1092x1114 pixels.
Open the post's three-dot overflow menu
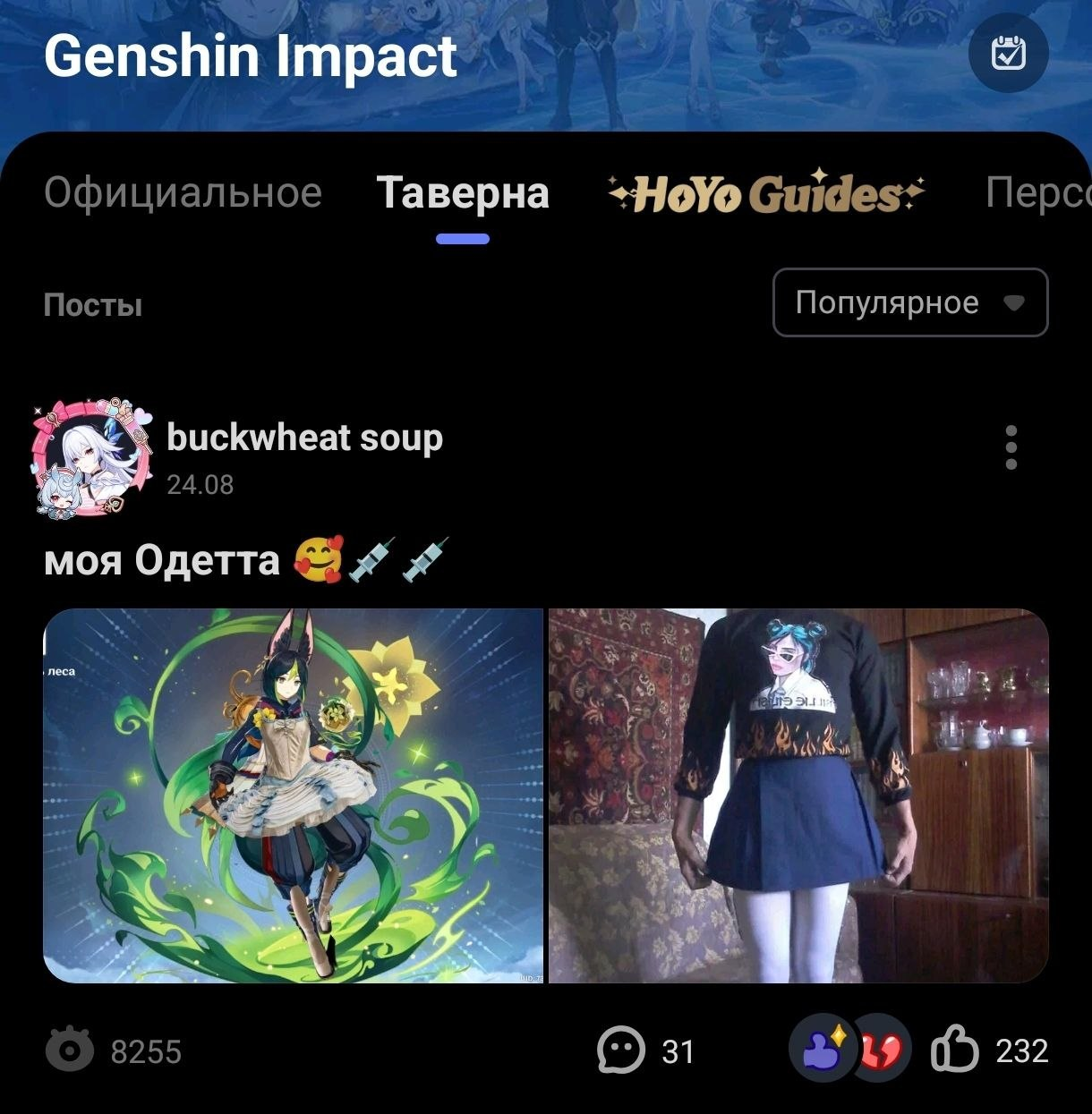pos(1011,447)
